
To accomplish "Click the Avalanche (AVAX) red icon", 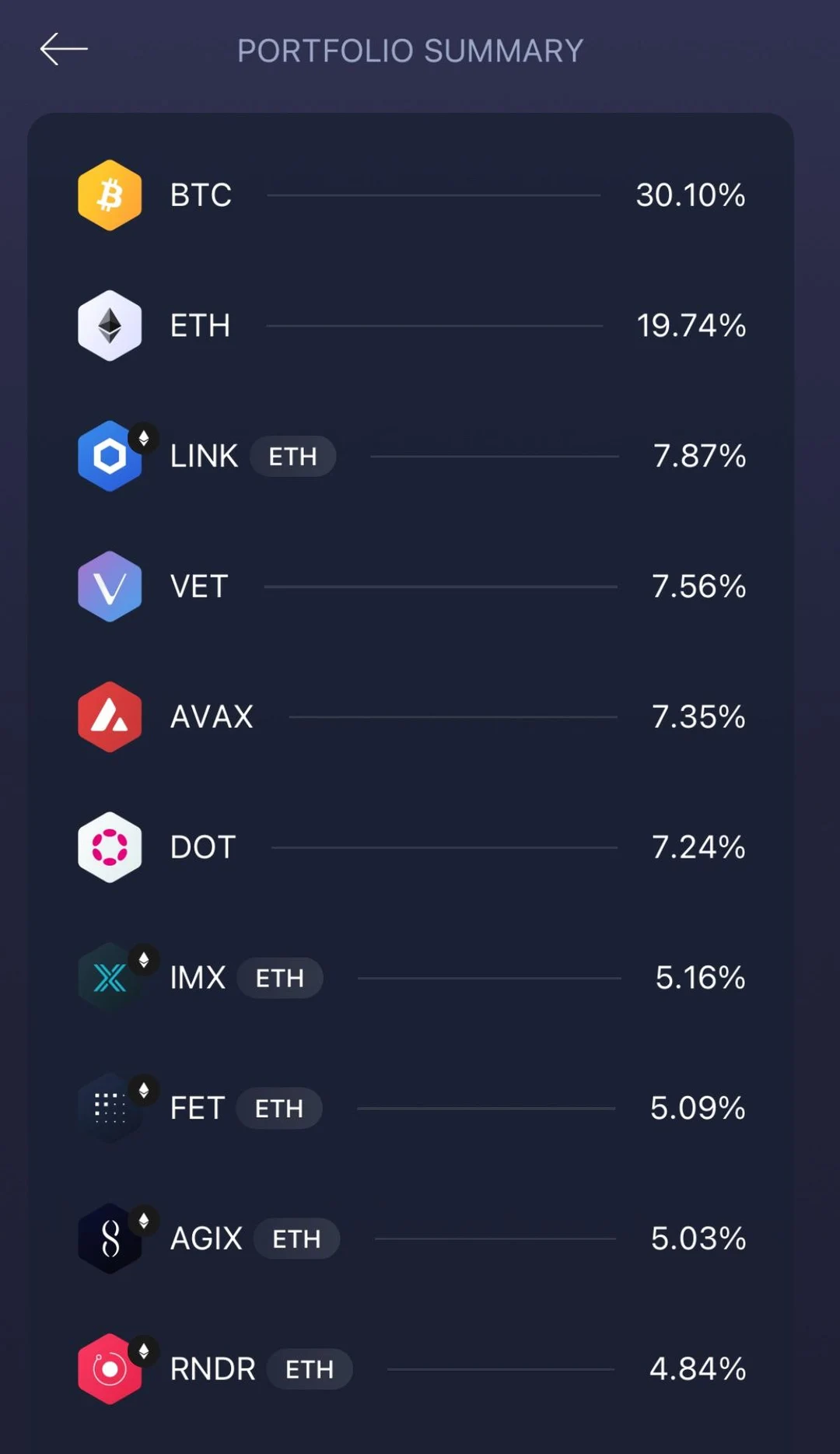I will point(110,716).
